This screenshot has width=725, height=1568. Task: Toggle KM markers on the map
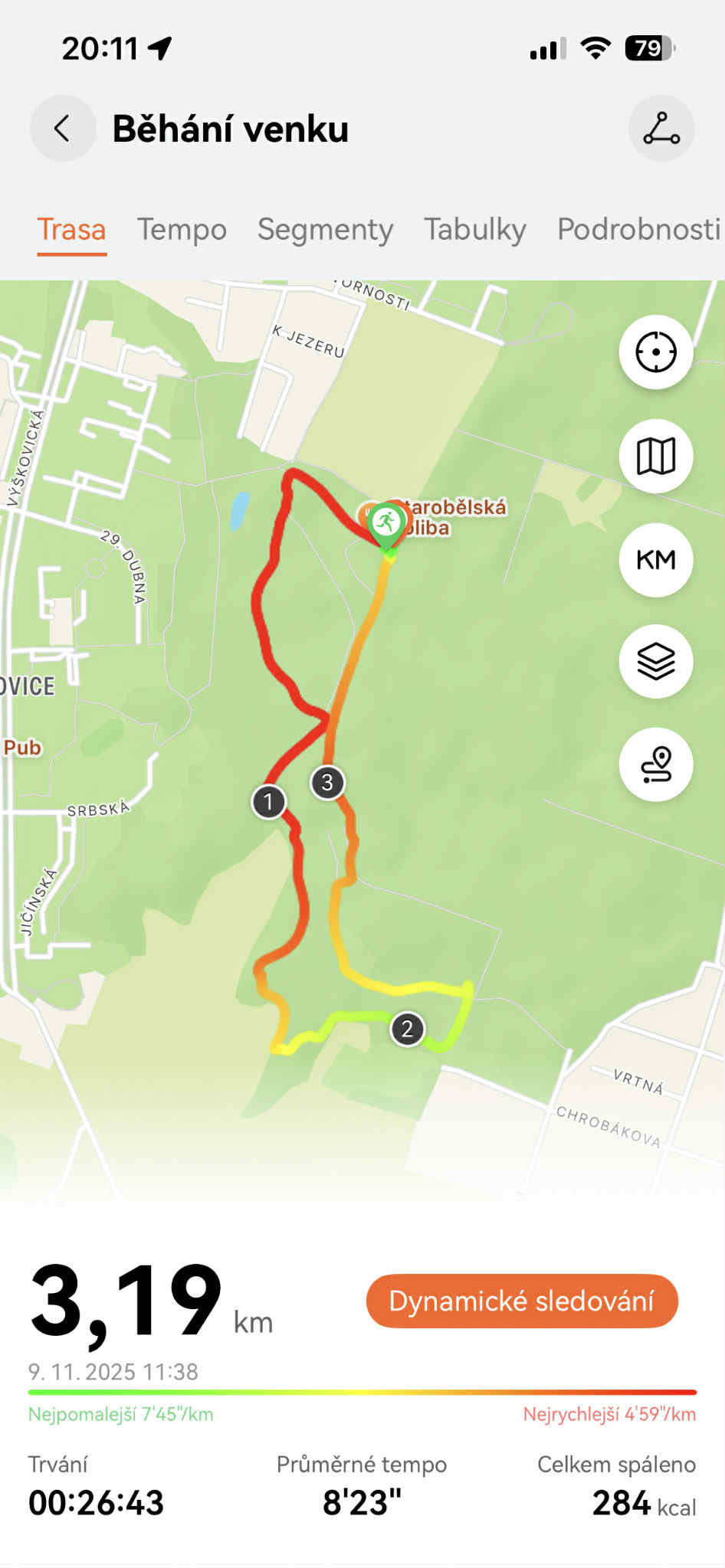point(656,560)
